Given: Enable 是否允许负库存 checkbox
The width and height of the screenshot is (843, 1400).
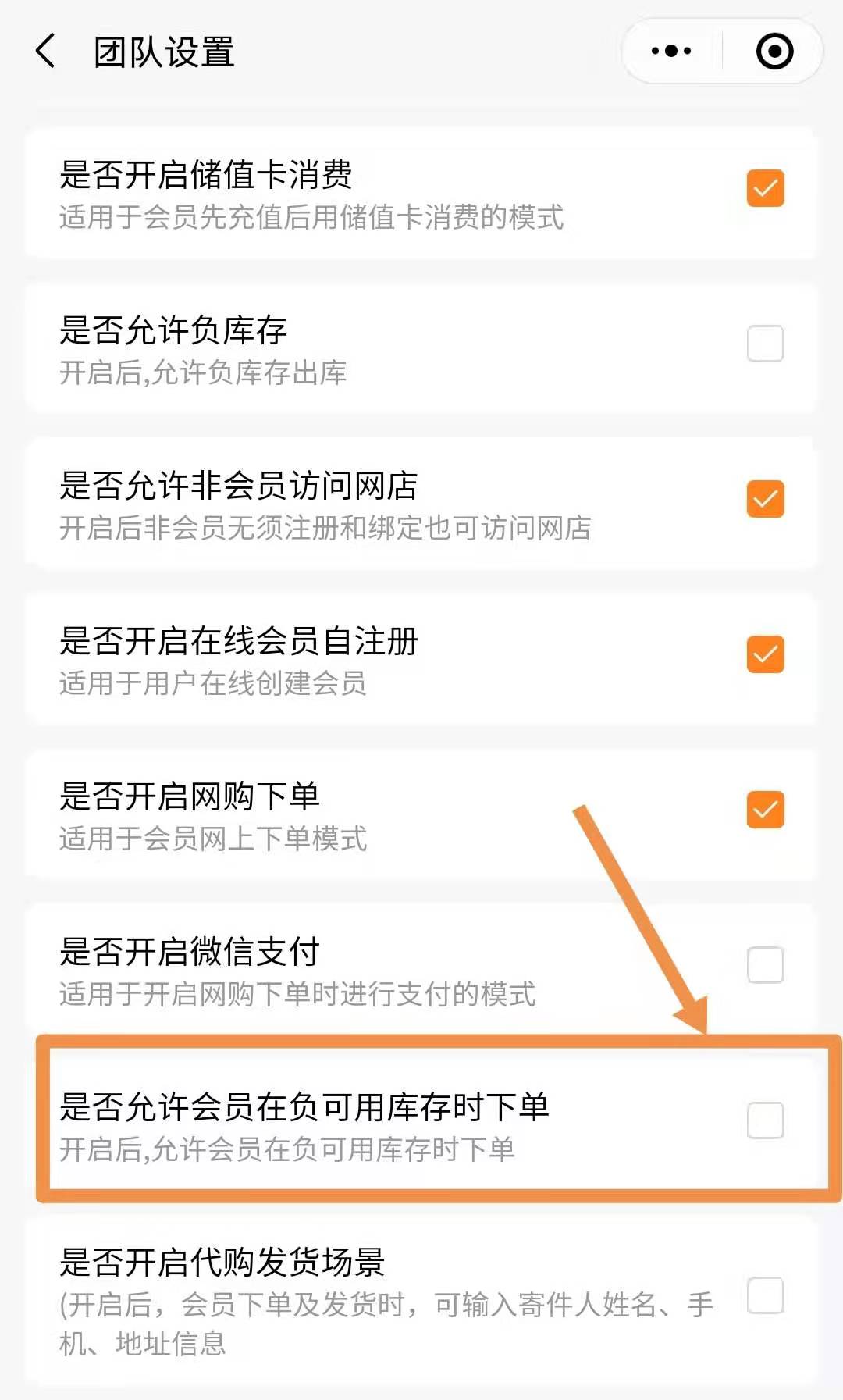Looking at the screenshot, I should [x=765, y=344].
